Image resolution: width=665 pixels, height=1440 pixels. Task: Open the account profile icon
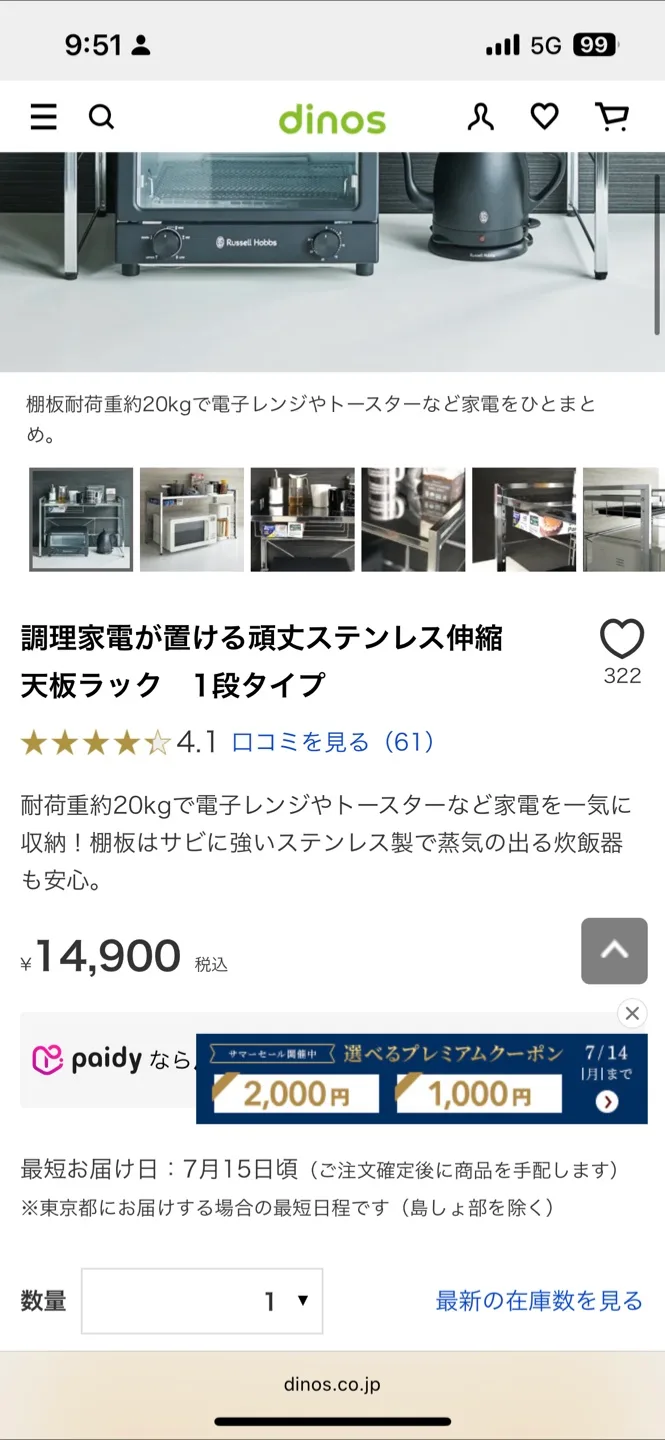point(481,118)
